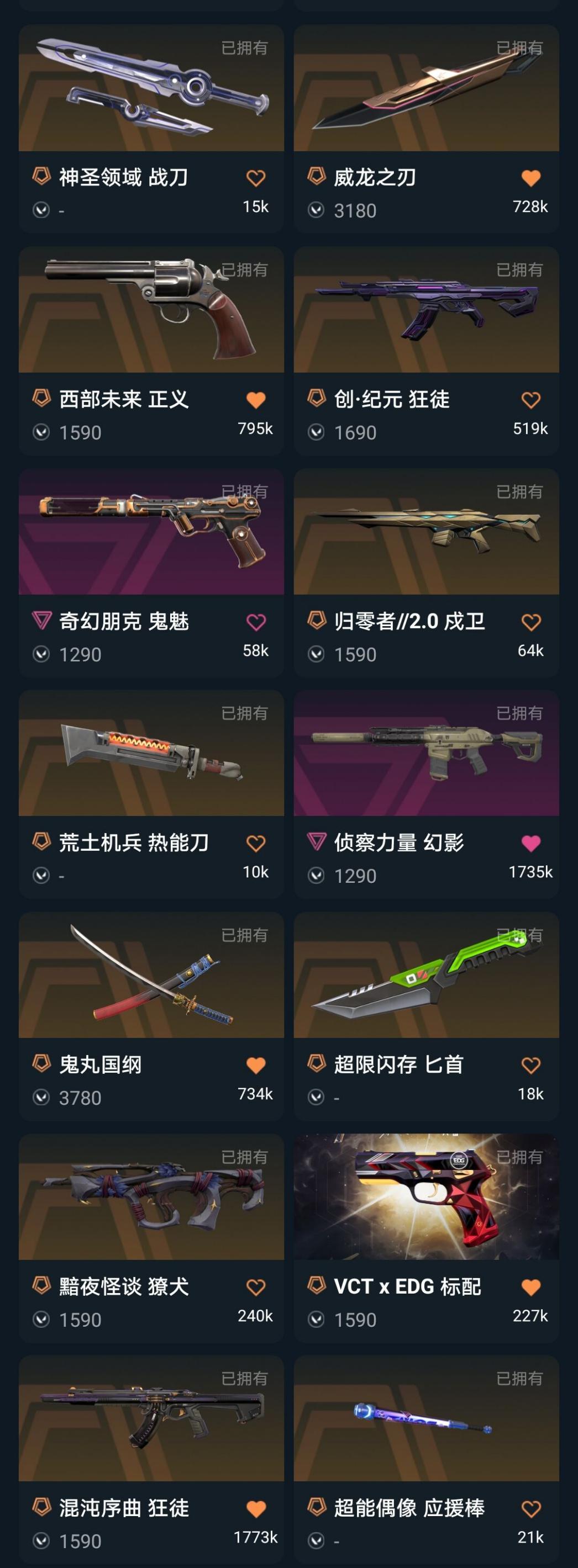Remove like from 西部未来 正义
The height and width of the screenshot is (1568, 578).
[256, 400]
